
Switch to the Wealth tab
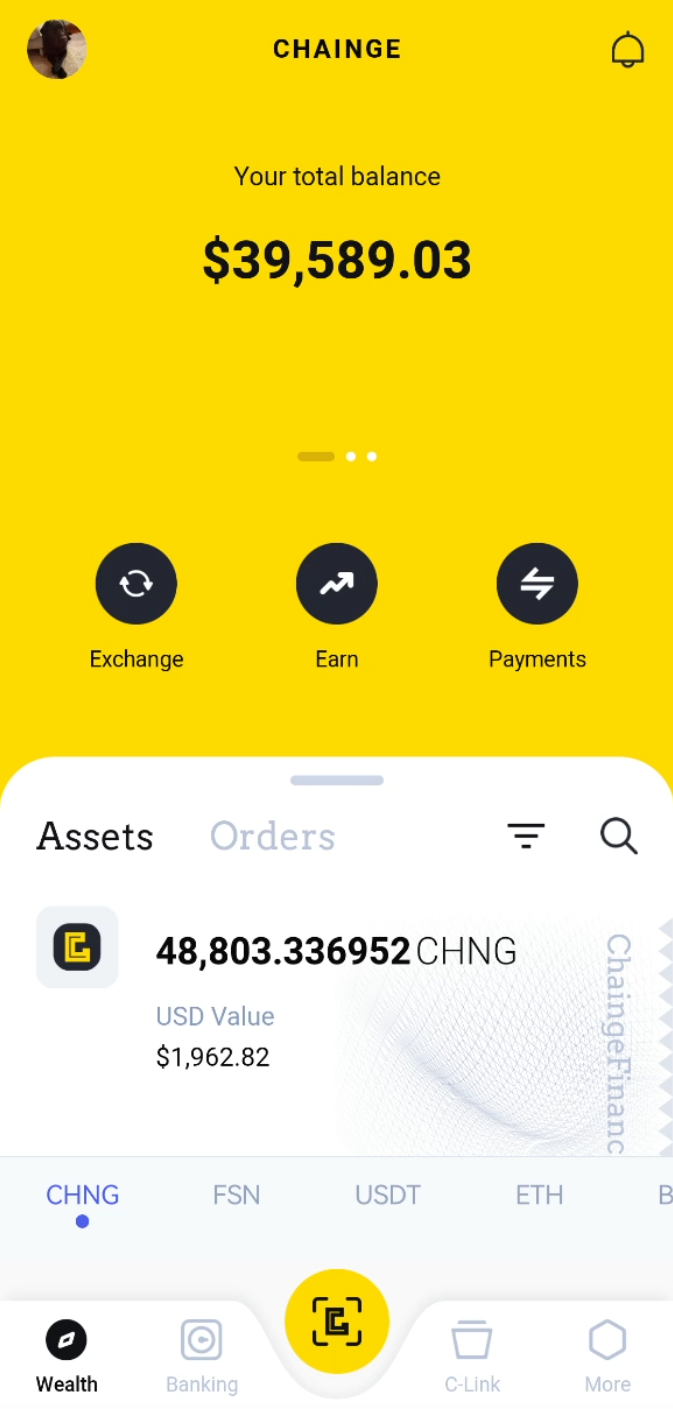tap(67, 1355)
